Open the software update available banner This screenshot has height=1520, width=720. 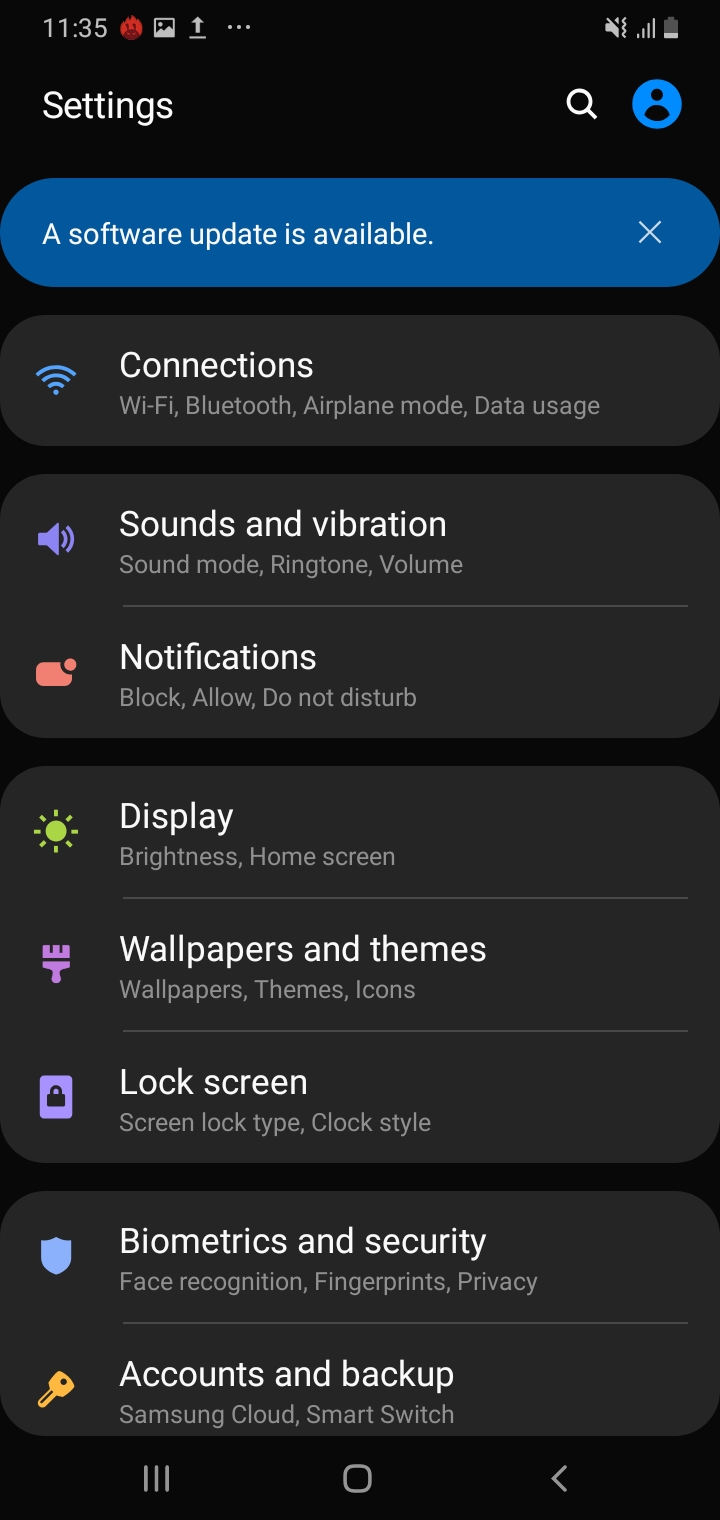click(x=300, y=234)
